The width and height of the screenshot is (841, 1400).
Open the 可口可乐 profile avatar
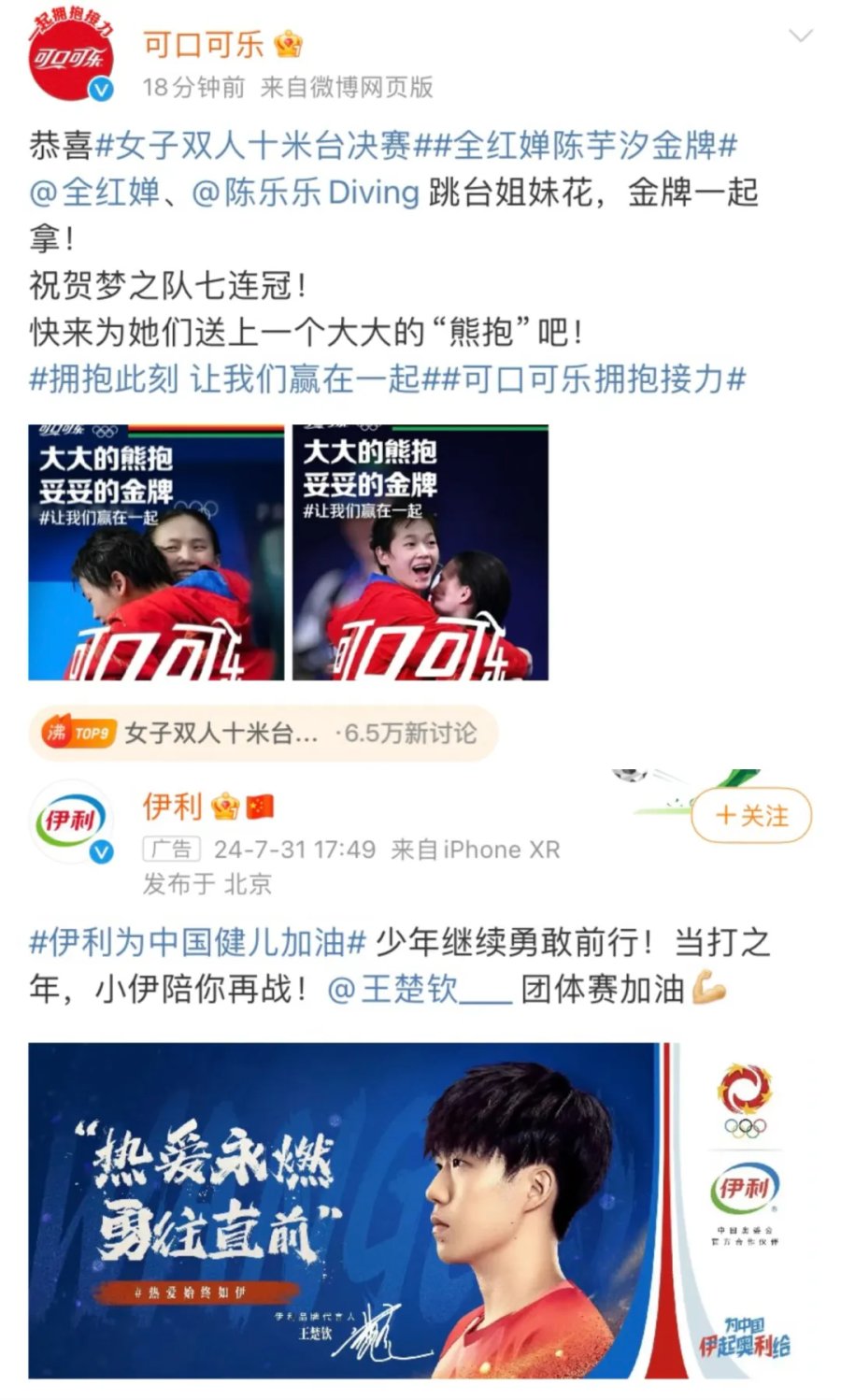[72, 60]
